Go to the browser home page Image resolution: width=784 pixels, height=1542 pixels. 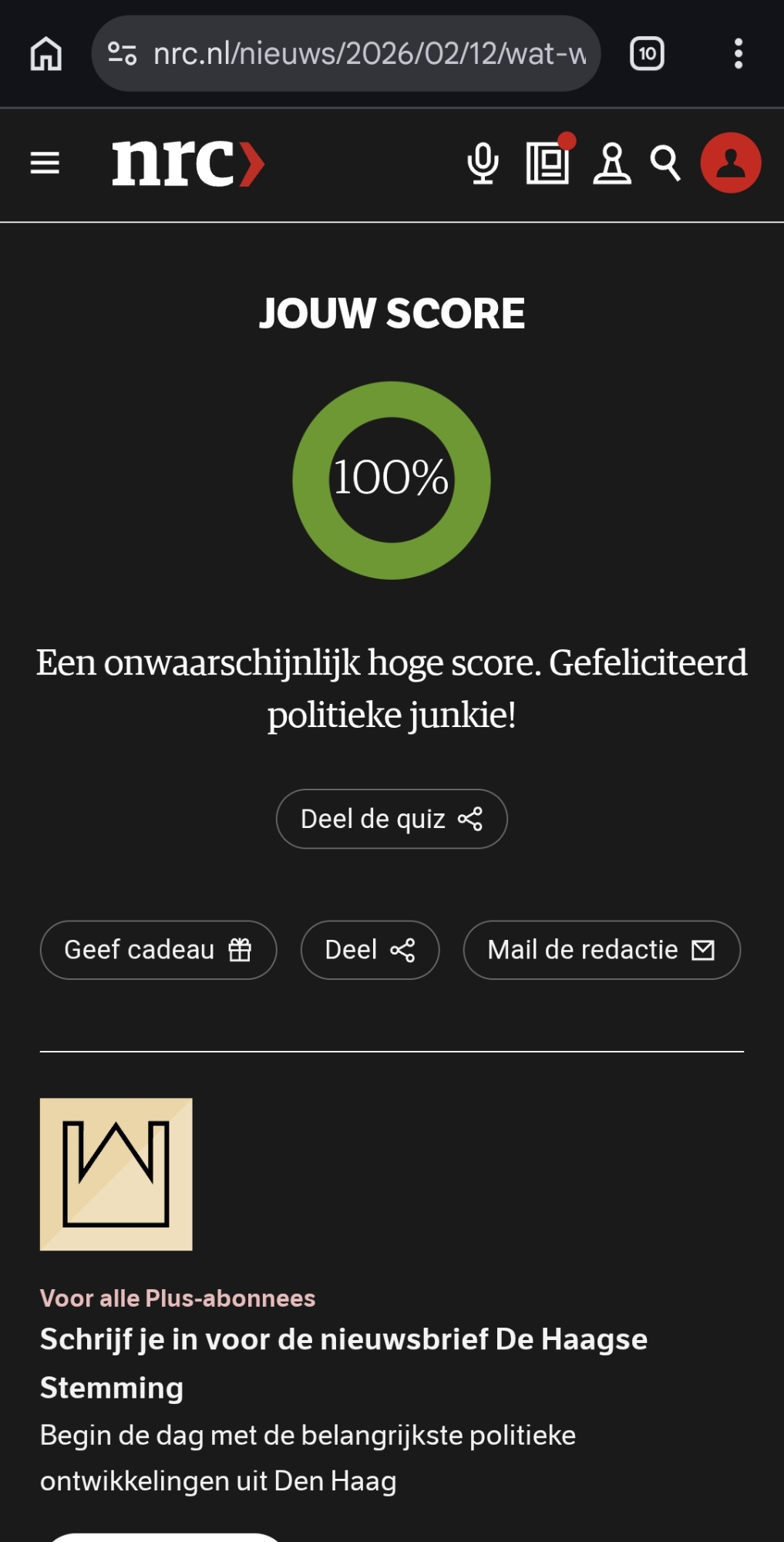[45, 54]
